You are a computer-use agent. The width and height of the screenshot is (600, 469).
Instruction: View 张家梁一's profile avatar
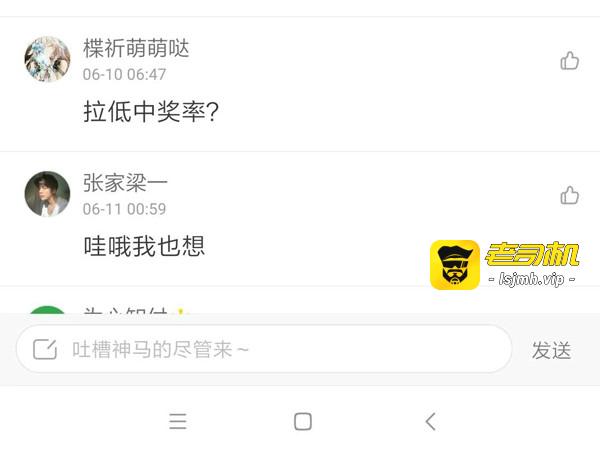pos(47,194)
